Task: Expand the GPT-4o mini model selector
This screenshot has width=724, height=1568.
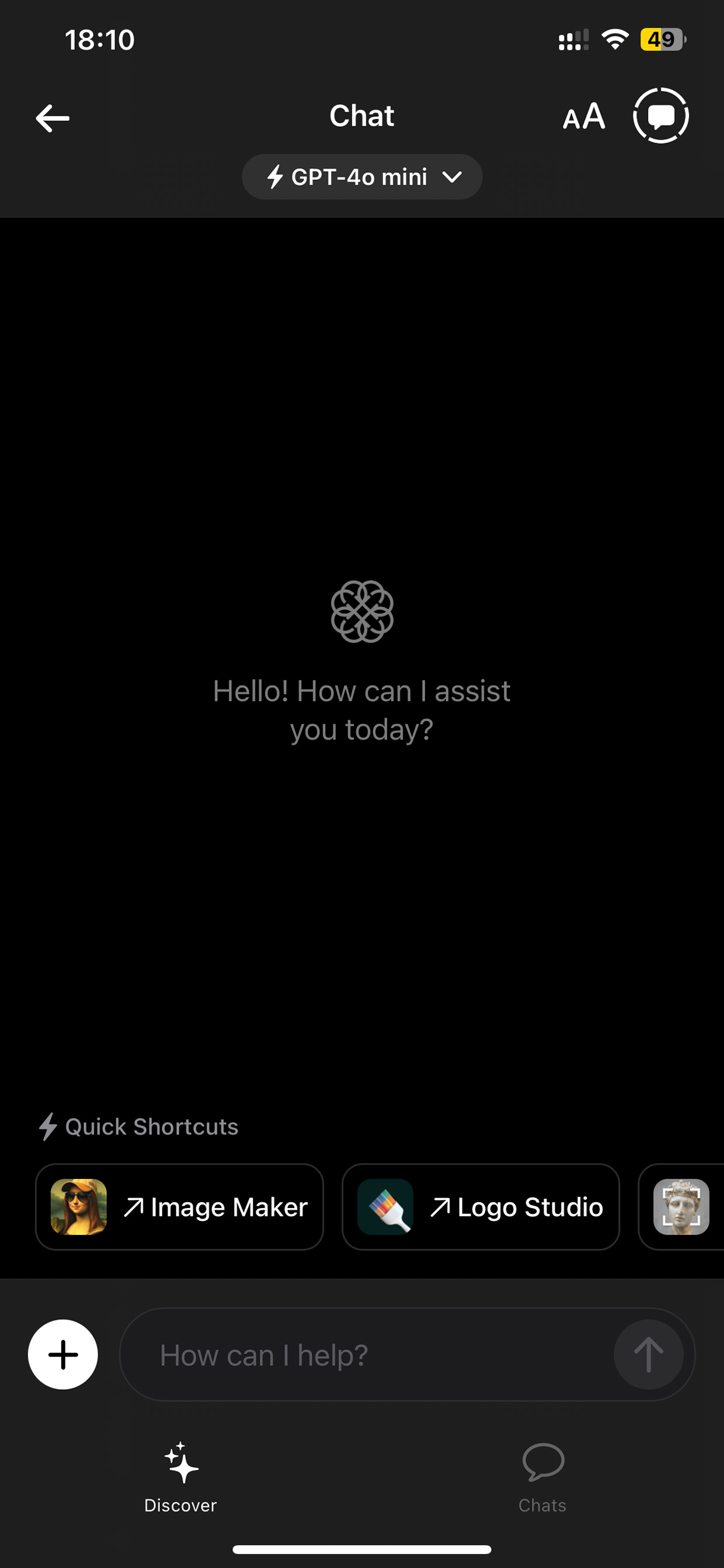Action: tap(362, 177)
